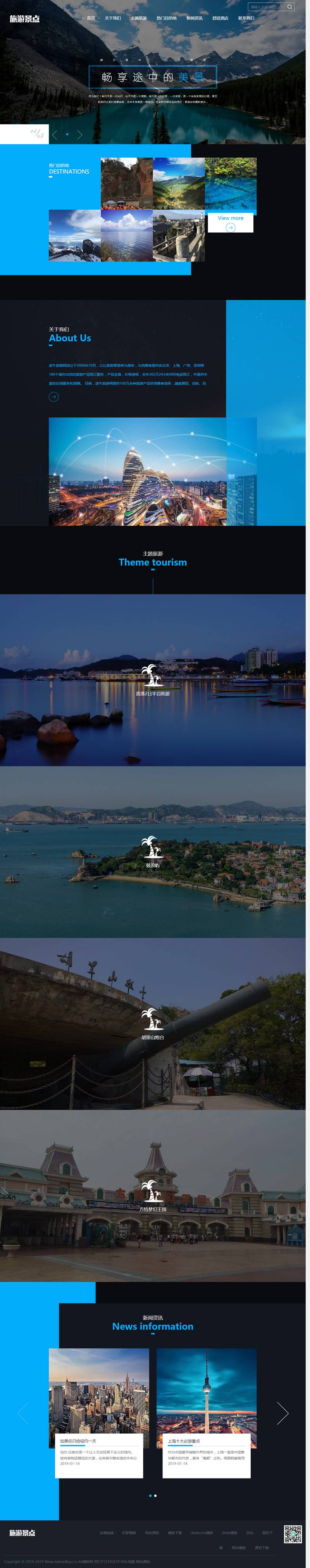Tap View more in Destinations
Screen dimensions: 310x1568
pos(230,223)
